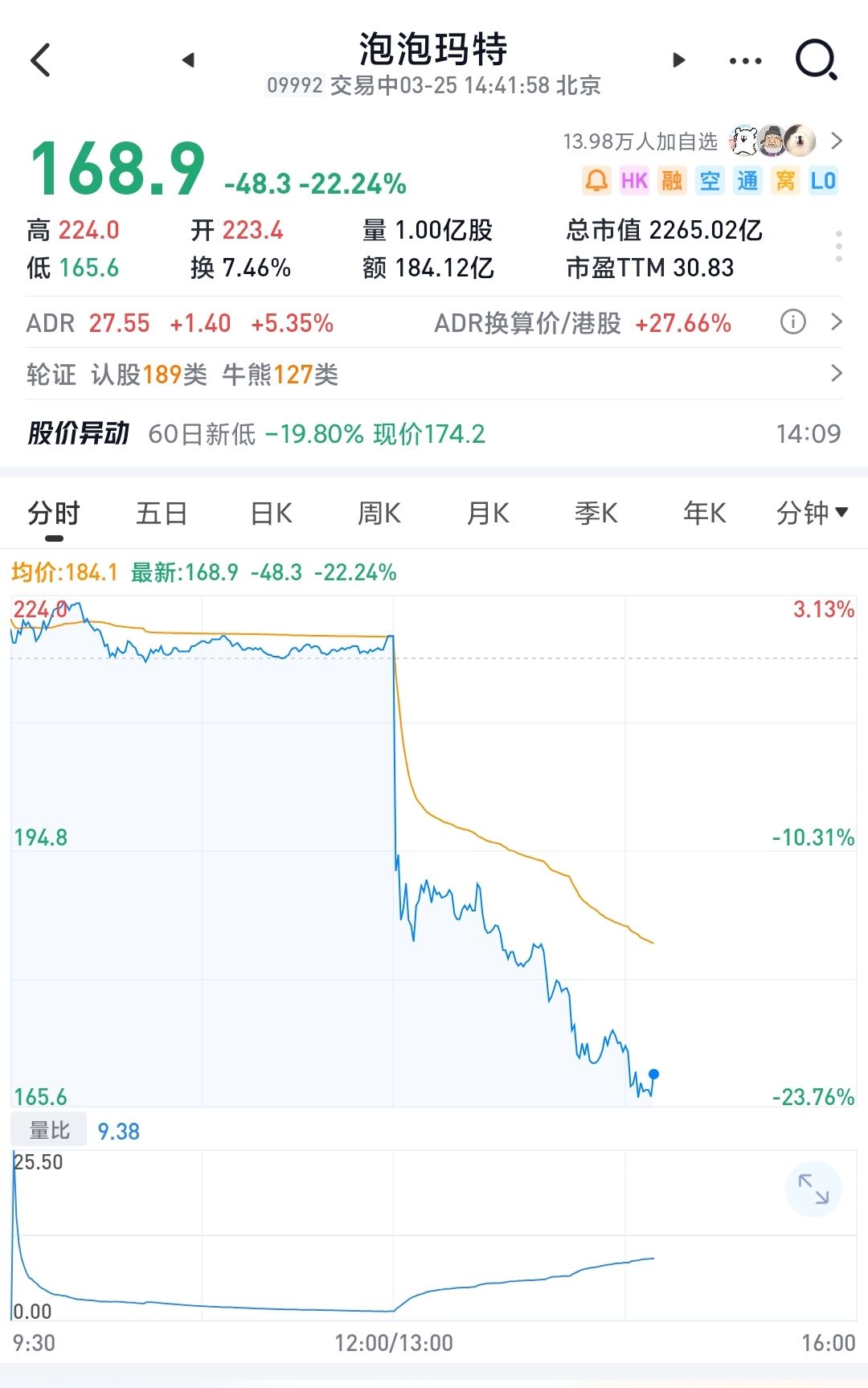Open the 股价异动 alert entry
Screen dimensions: 868x1388
tap(434, 434)
